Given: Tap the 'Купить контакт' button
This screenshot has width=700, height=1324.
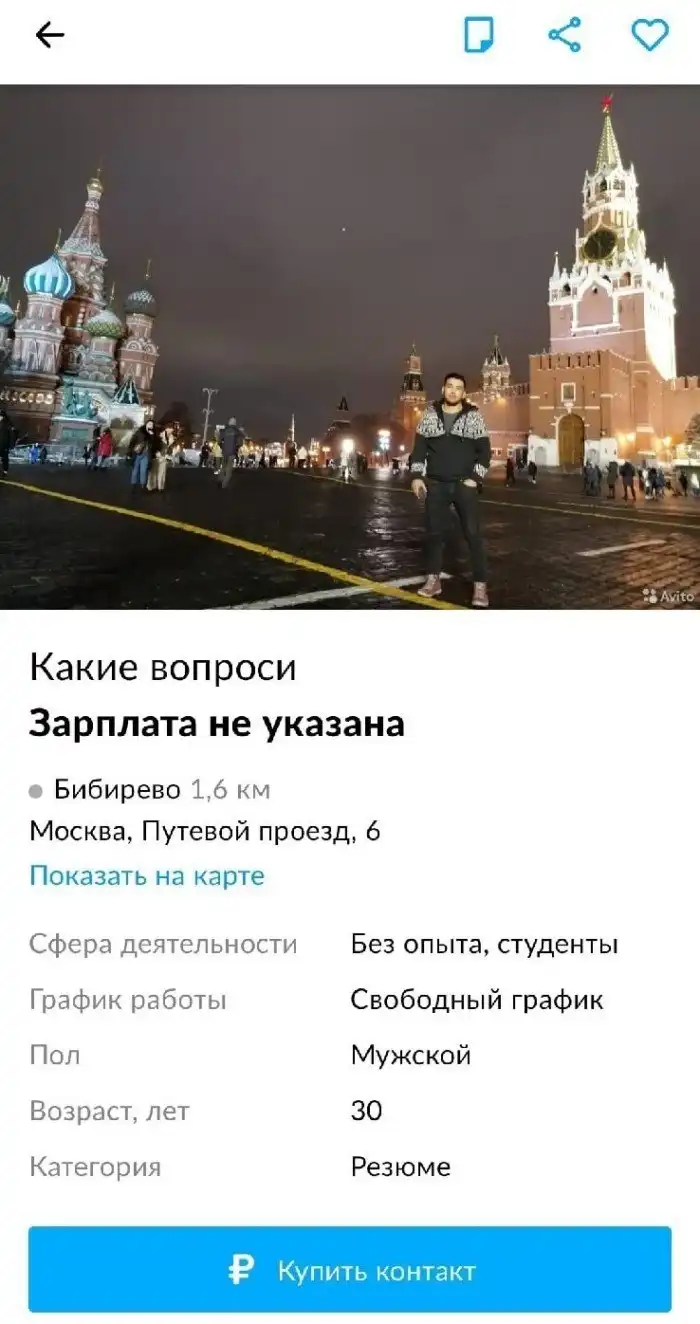Looking at the screenshot, I should 350,1270.
